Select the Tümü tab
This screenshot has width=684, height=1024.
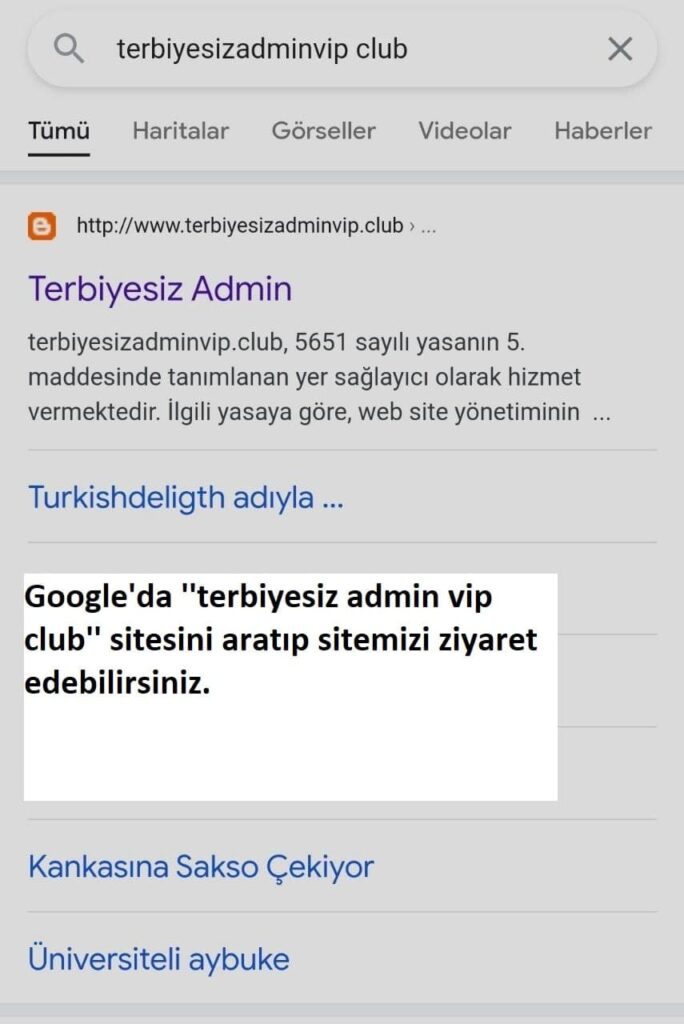pyautogui.click(x=59, y=131)
